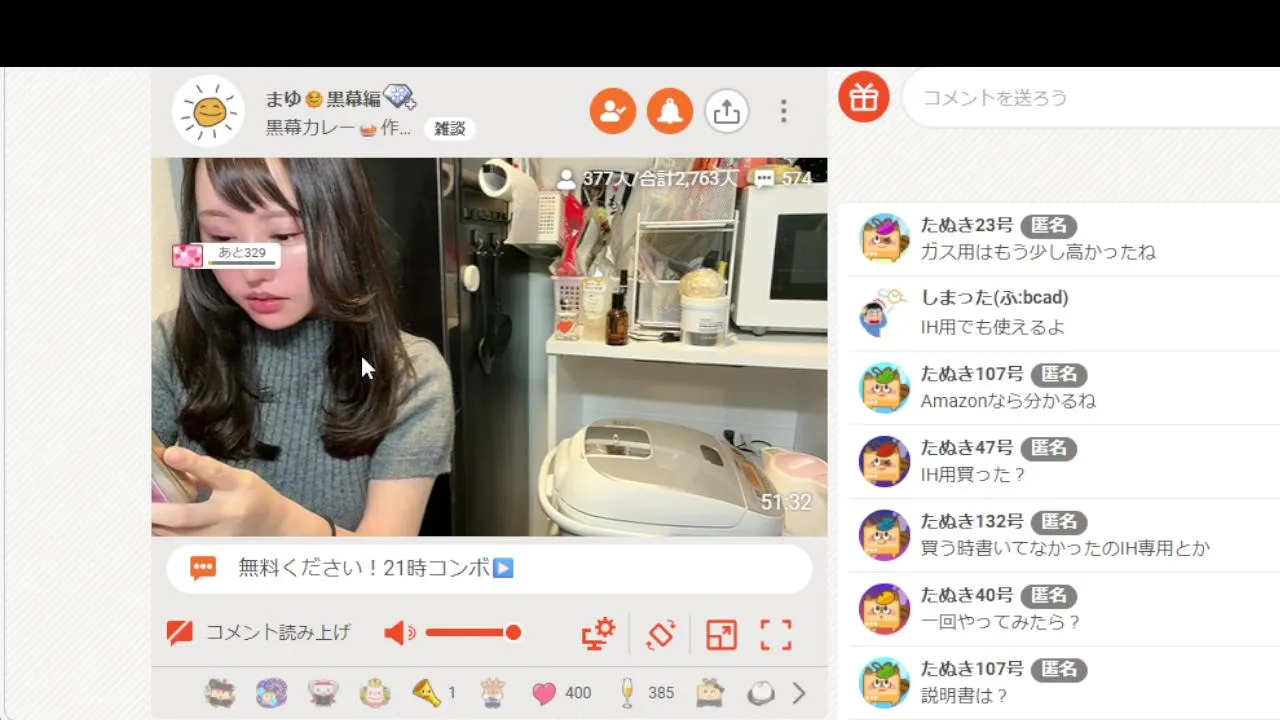The width and height of the screenshot is (1280, 720).
Task: Tap the comment input field
Action: tap(1090, 98)
